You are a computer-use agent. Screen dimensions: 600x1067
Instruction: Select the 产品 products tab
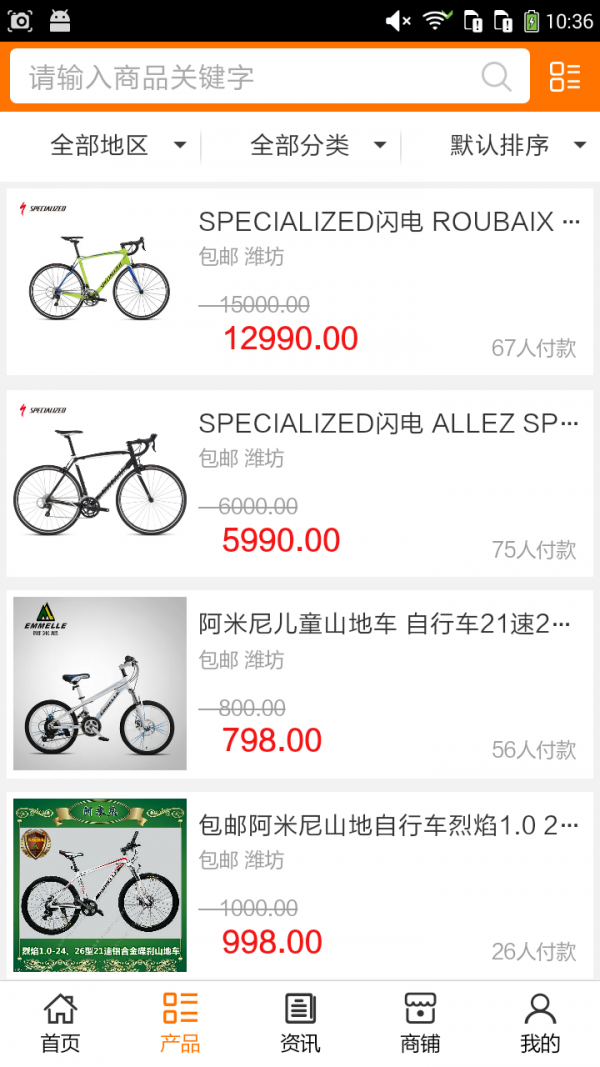(x=180, y=1023)
